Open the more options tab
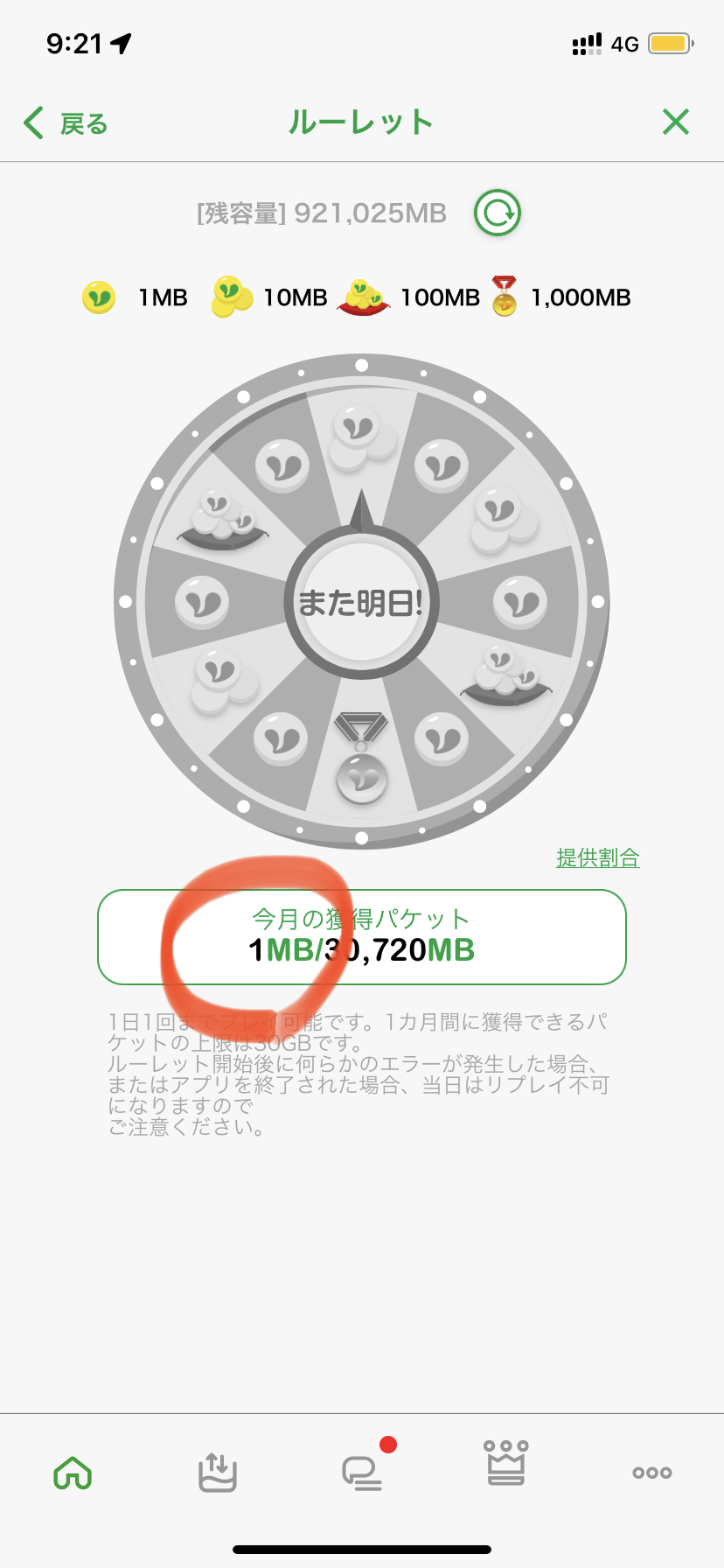724x1568 pixels. click(651, 1473)
